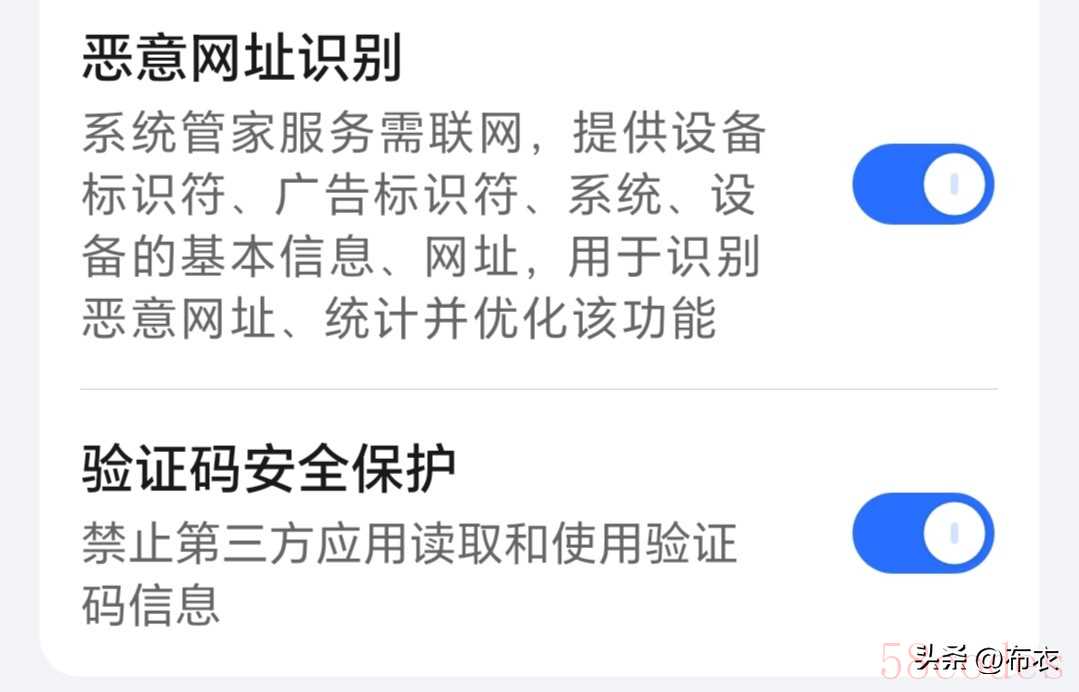Toggle off 恶意网址识别 switch
The image size is (1079, 692).
922,184
